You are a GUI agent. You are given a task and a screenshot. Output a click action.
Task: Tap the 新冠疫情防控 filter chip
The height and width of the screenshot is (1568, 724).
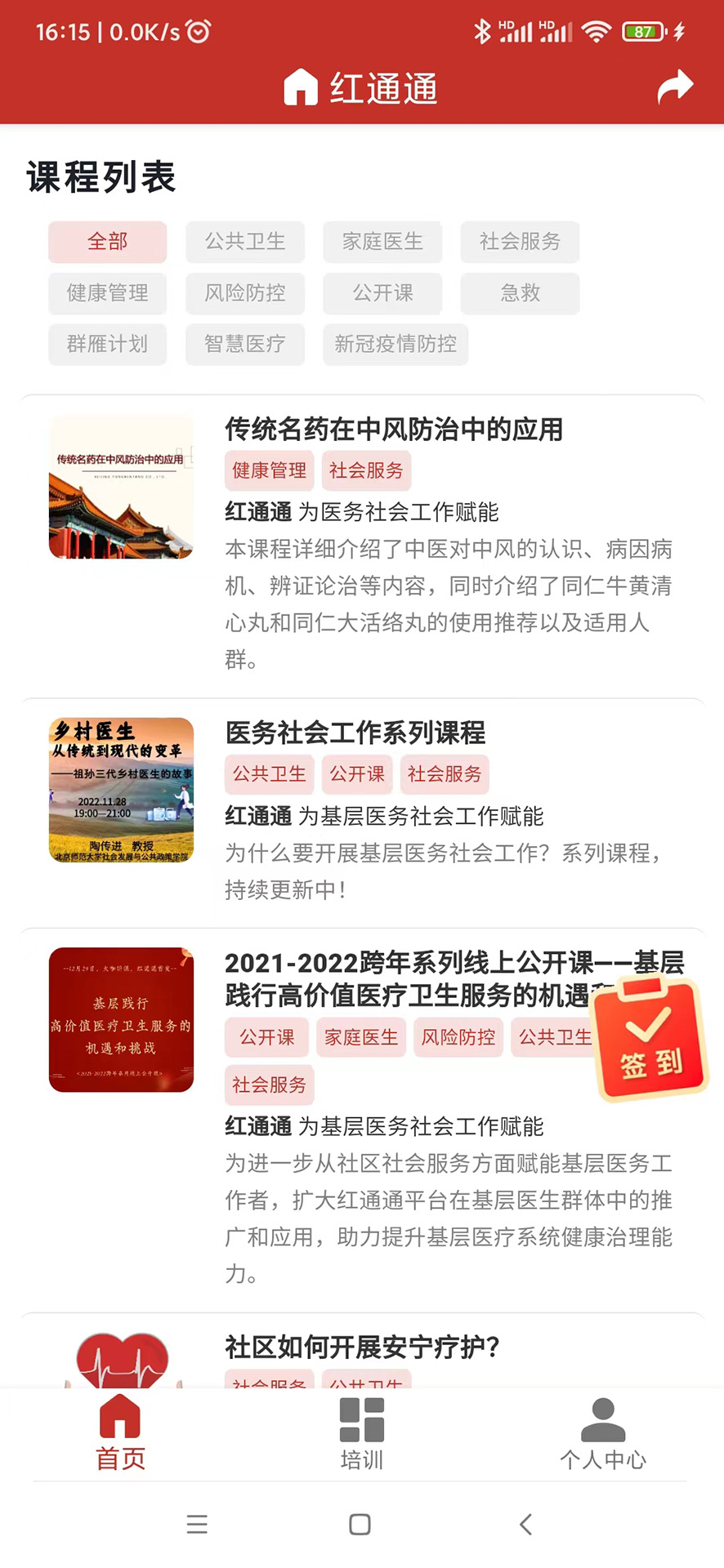pyautogui.click(x=396, y=344)
